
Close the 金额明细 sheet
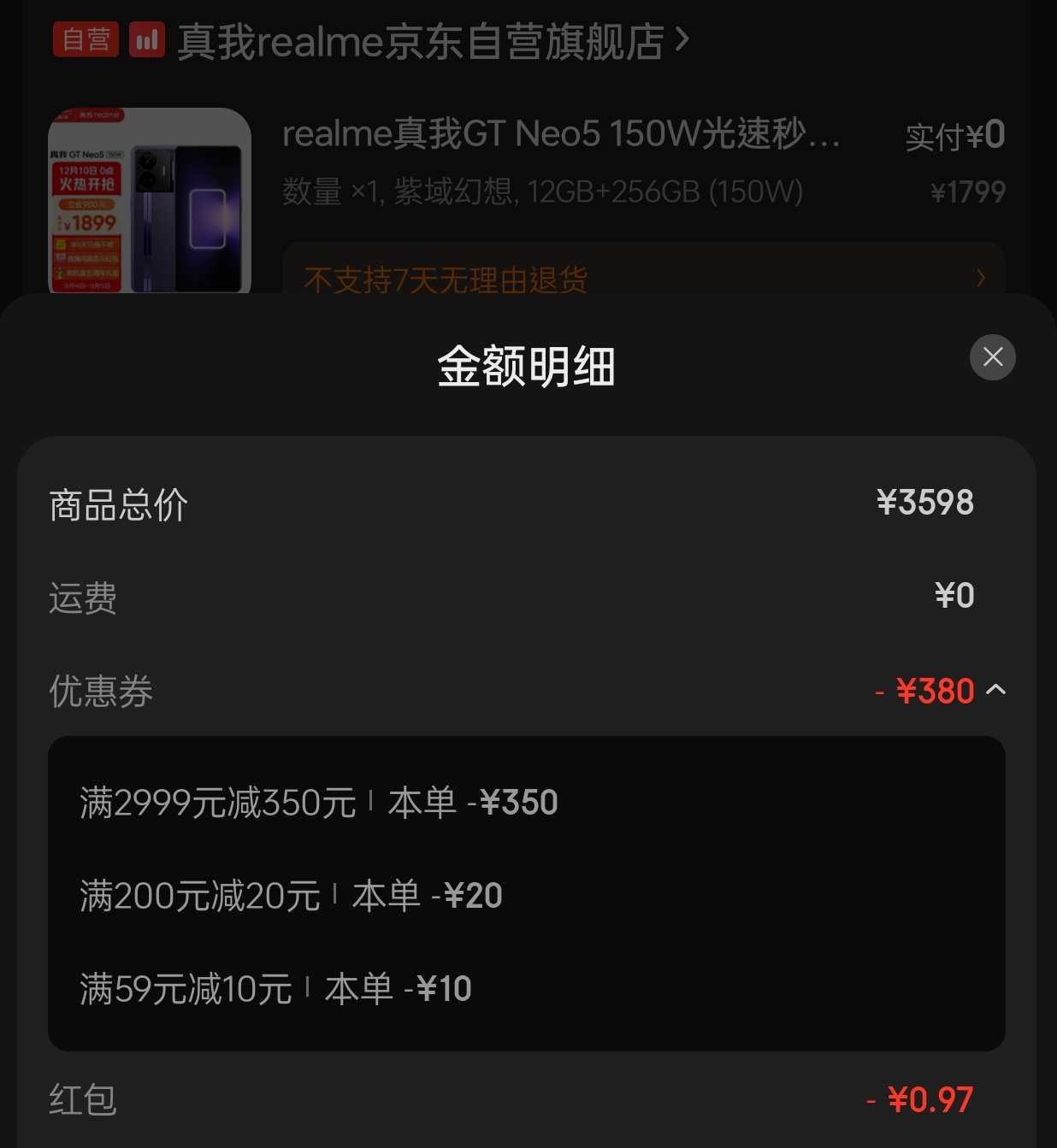pyautogui.click(x=992, y=357)
